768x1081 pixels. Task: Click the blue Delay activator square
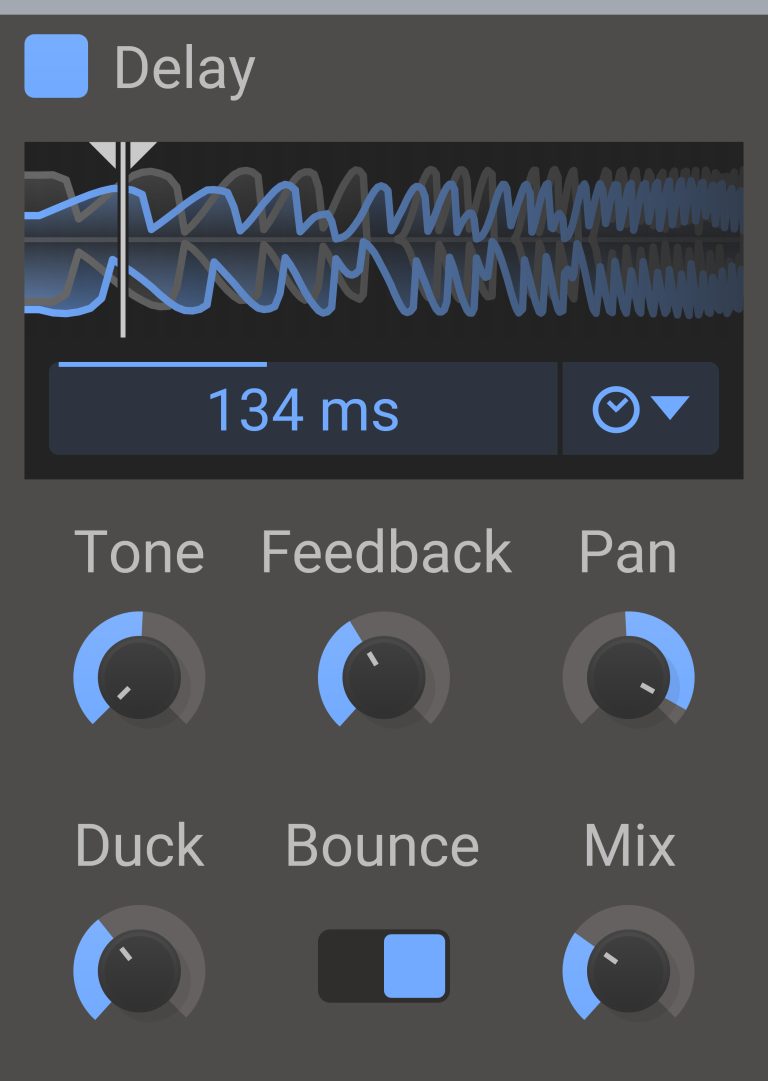[56, 67]
